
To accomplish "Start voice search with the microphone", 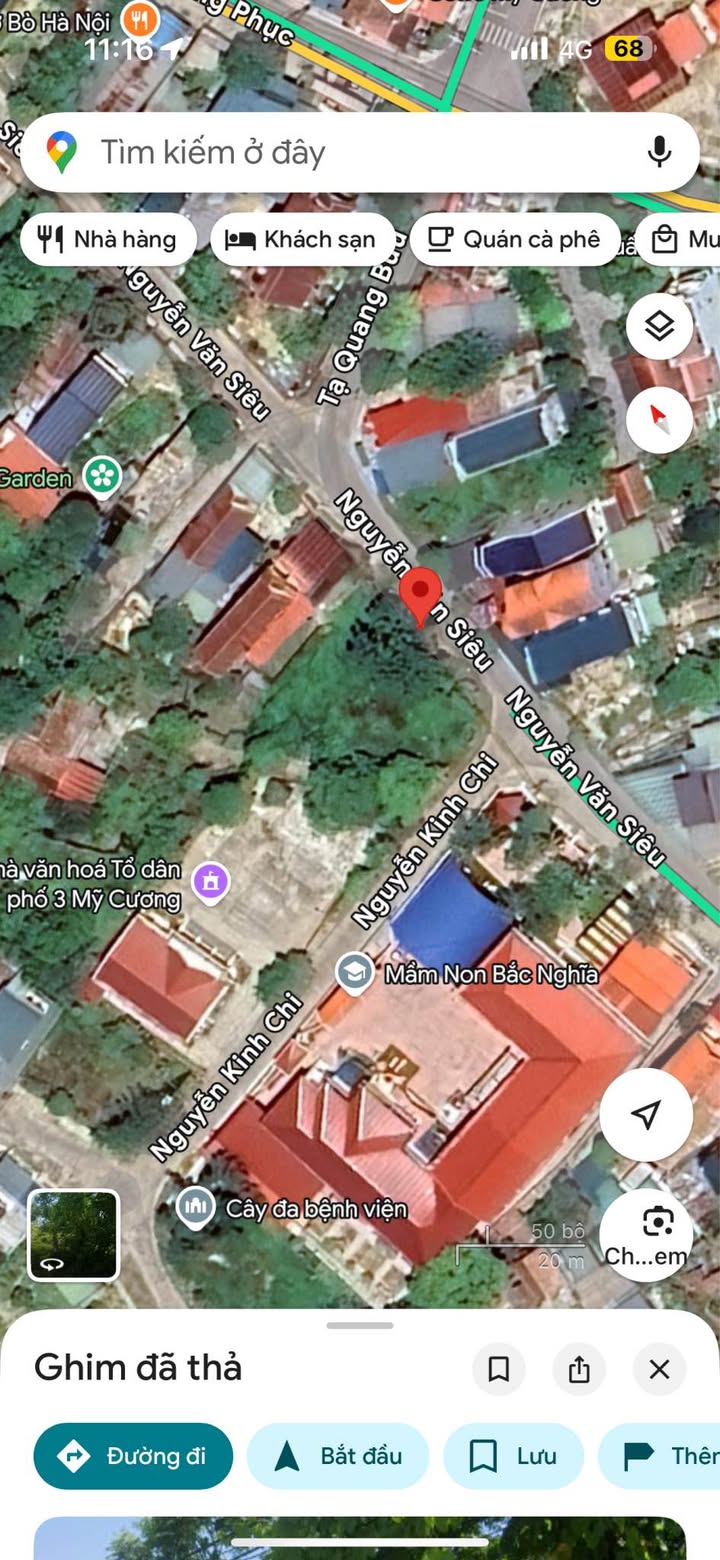I will (x=659, y=152).
